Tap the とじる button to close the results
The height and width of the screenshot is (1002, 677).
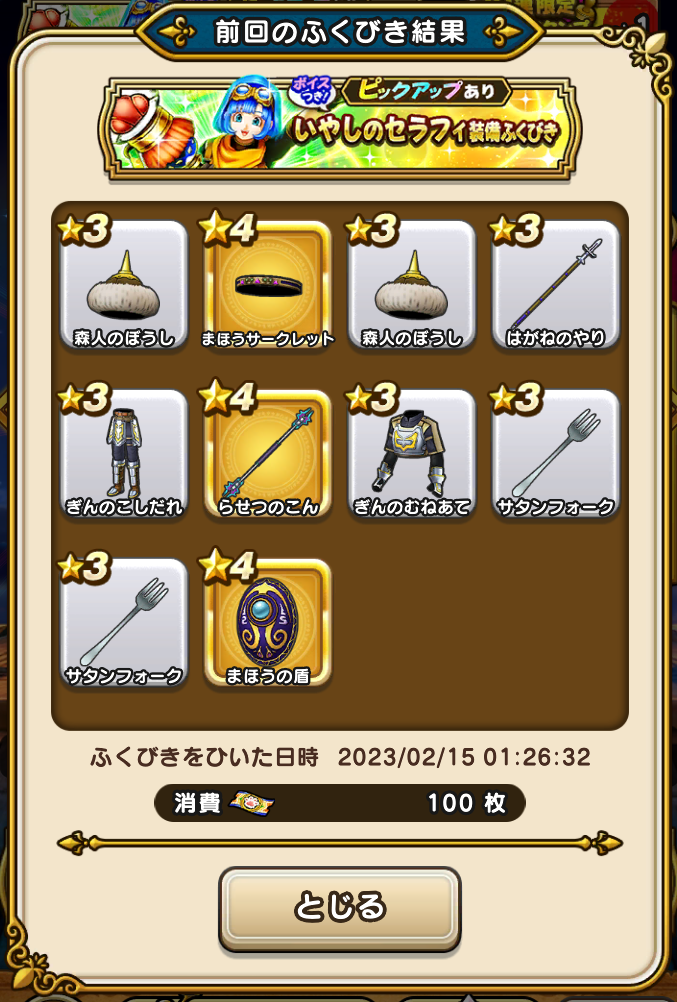(x=339, y=907)
